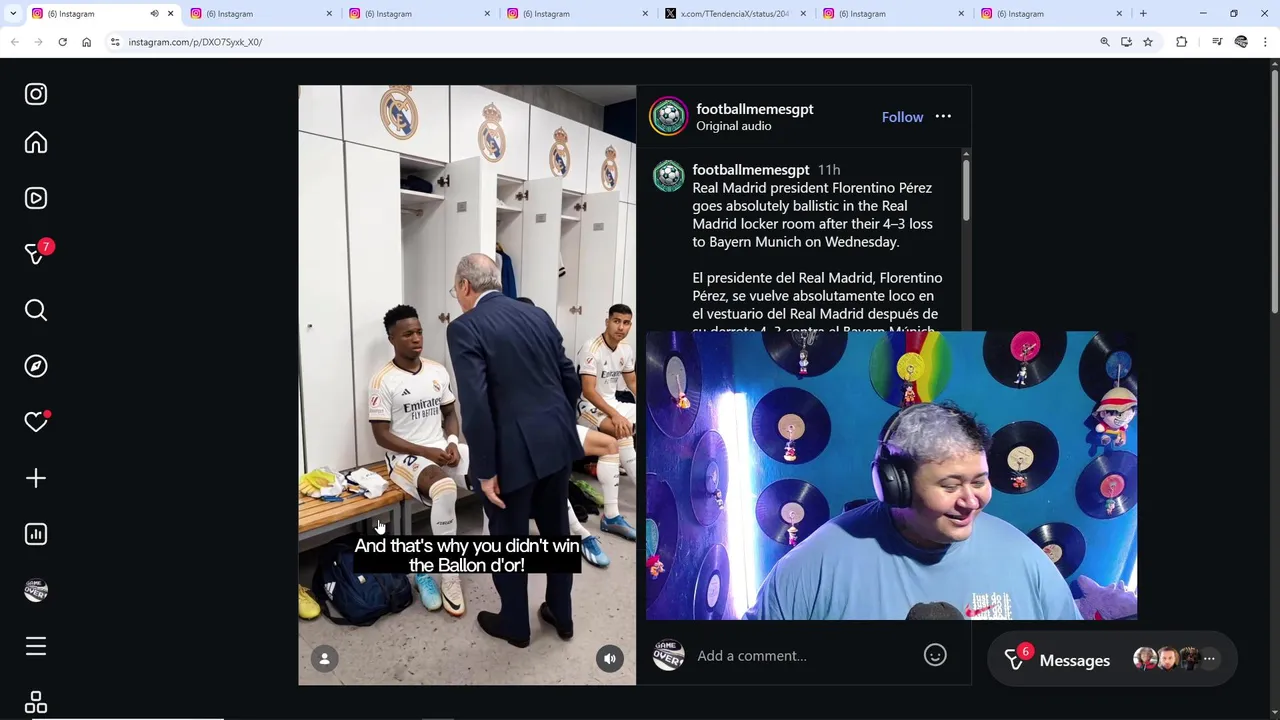Open footballmemesgpt profile from the header name

[754, 109]
